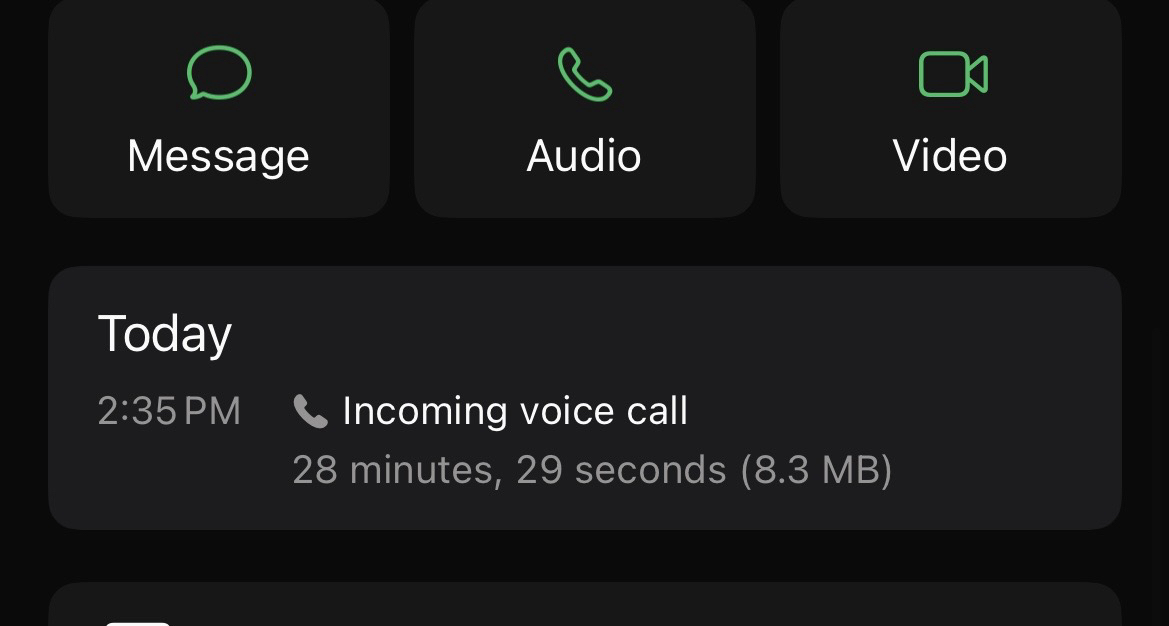This screenshot has height=626, width=1169.
Task: Start an Audio call
Action: click(x=584, y=108)
